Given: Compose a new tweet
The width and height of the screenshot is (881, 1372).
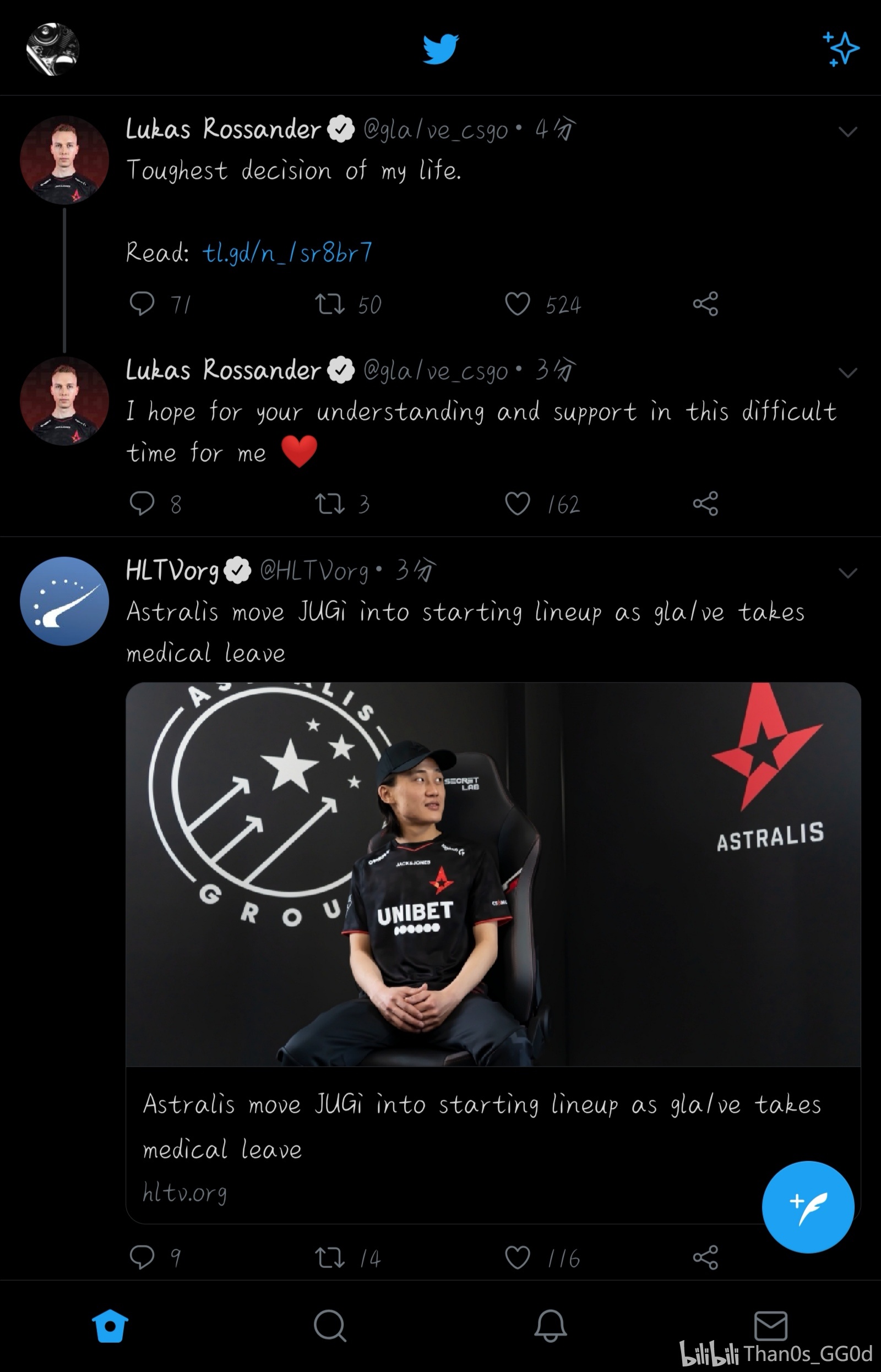Looking at the screenshot, I should click(808, 1207).
